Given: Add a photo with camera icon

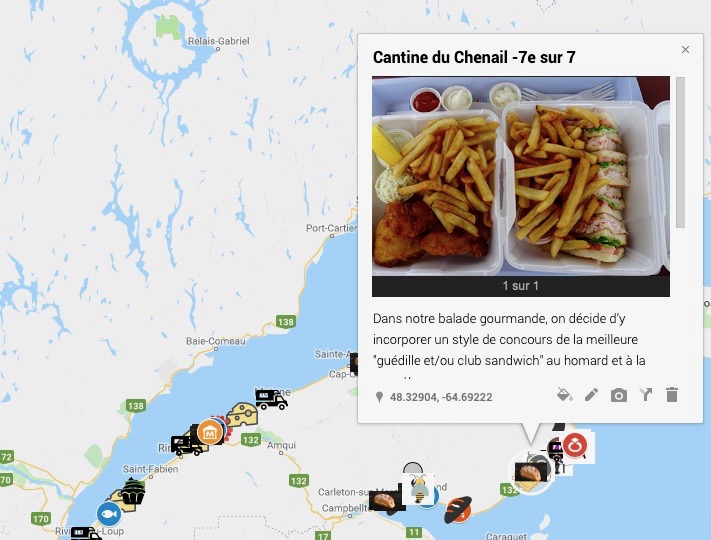Looking at the screenshot, I should coord(619,396).
